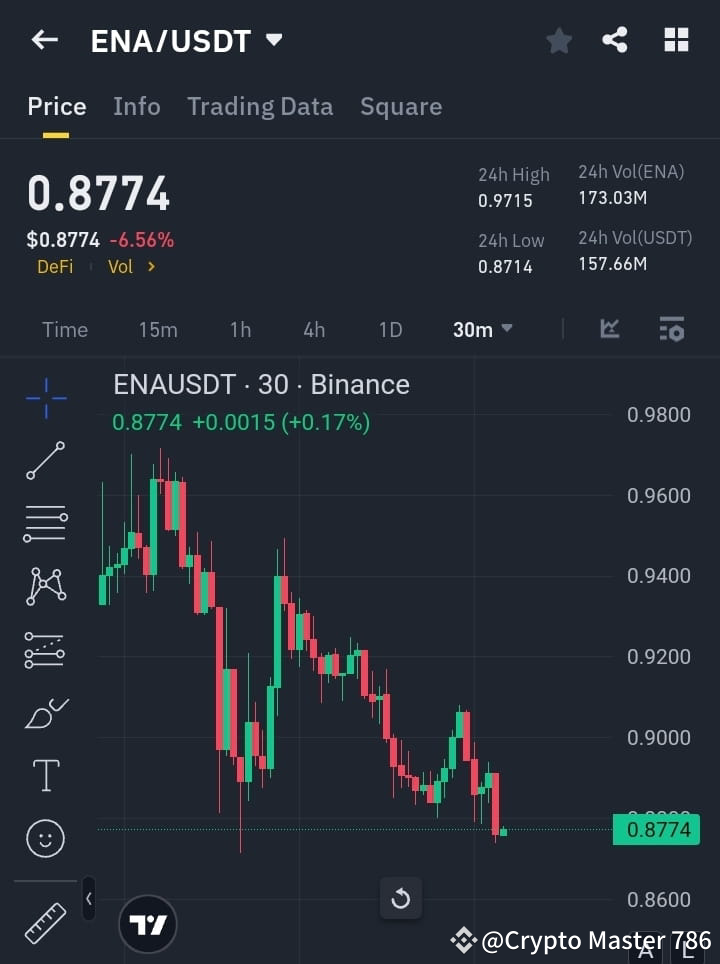Open the chart indicators panel

point(609,329)
